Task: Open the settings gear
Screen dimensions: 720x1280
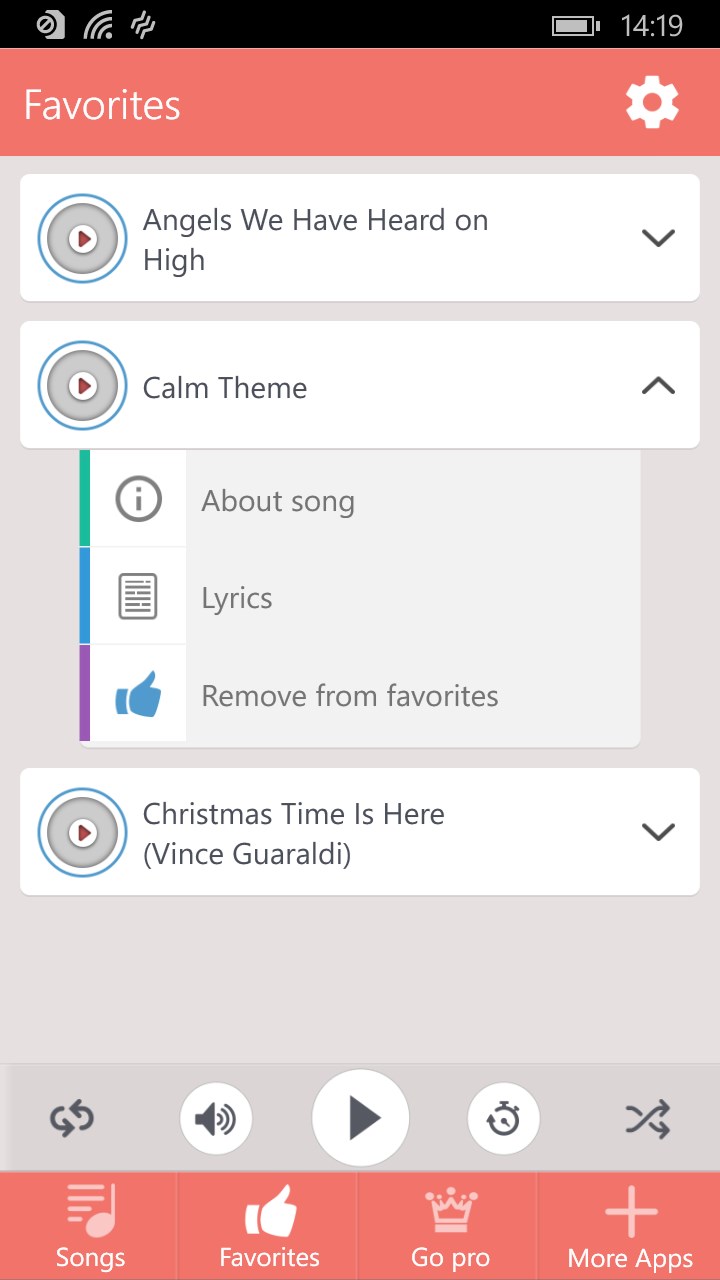Action: pyautogui.click(x=652, y=103)
